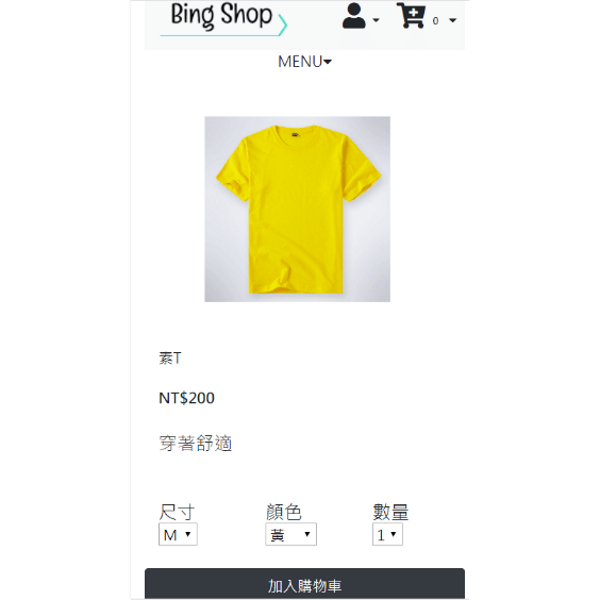600x600 pixels.
Task: Open the 尺寸 size selector
Action: click(x=178, y=535)
